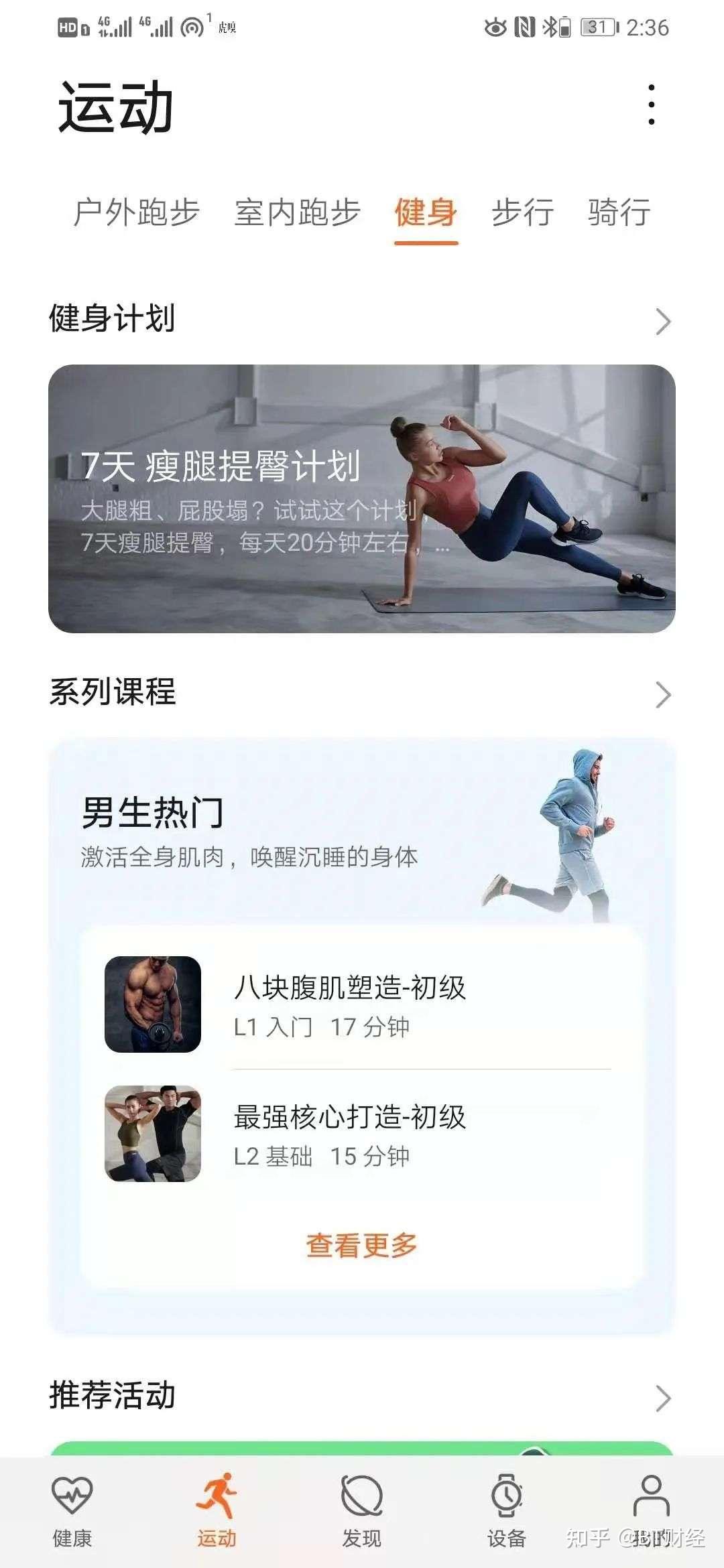Open the three-dot overflow menu
This screenshot has width=724, height=1568.
click(x=651, y=105)
